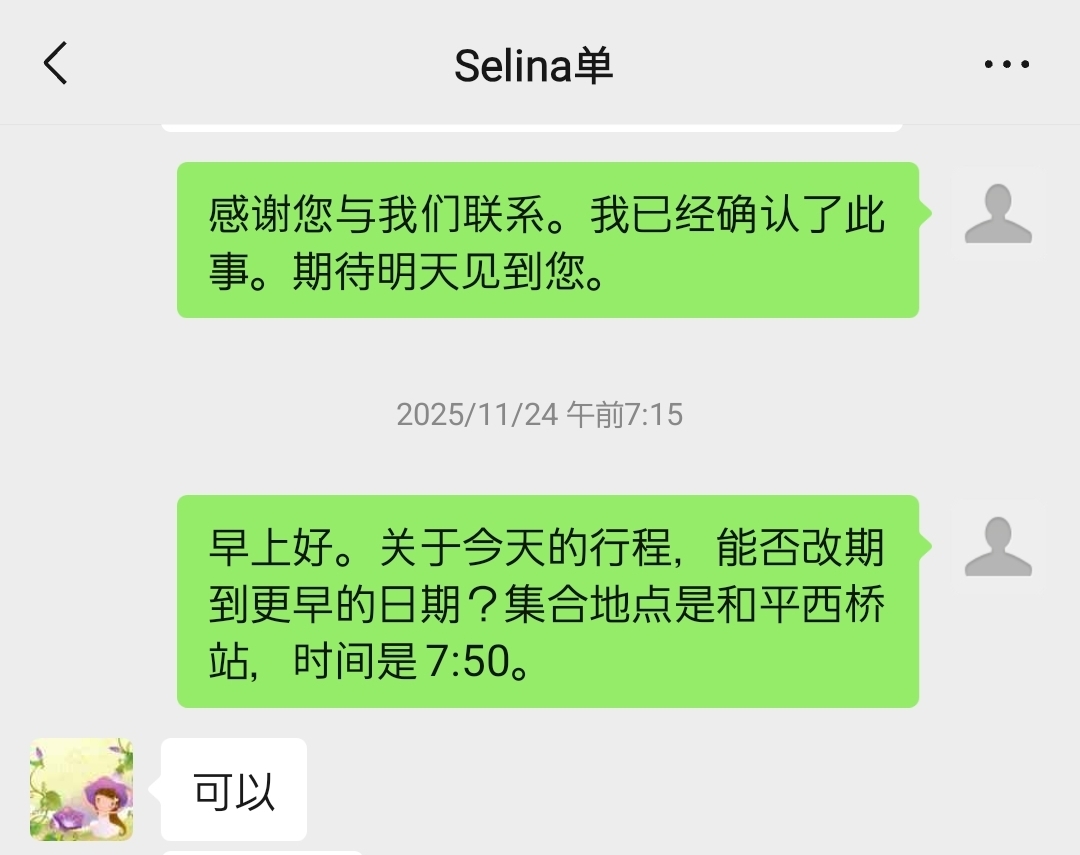Go back from Selina单 chat
The image size is (1080, 855).
[x=56, y=64]
